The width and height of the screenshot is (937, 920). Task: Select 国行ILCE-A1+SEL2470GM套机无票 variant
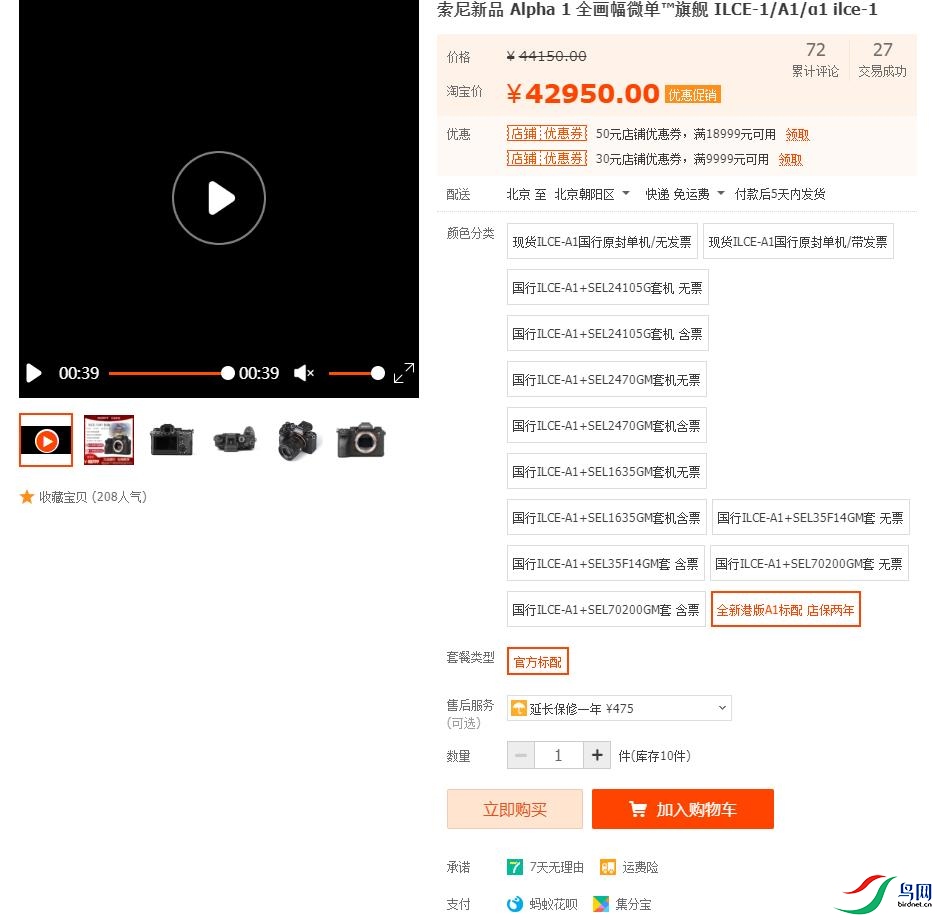click(x=606, y=379)
